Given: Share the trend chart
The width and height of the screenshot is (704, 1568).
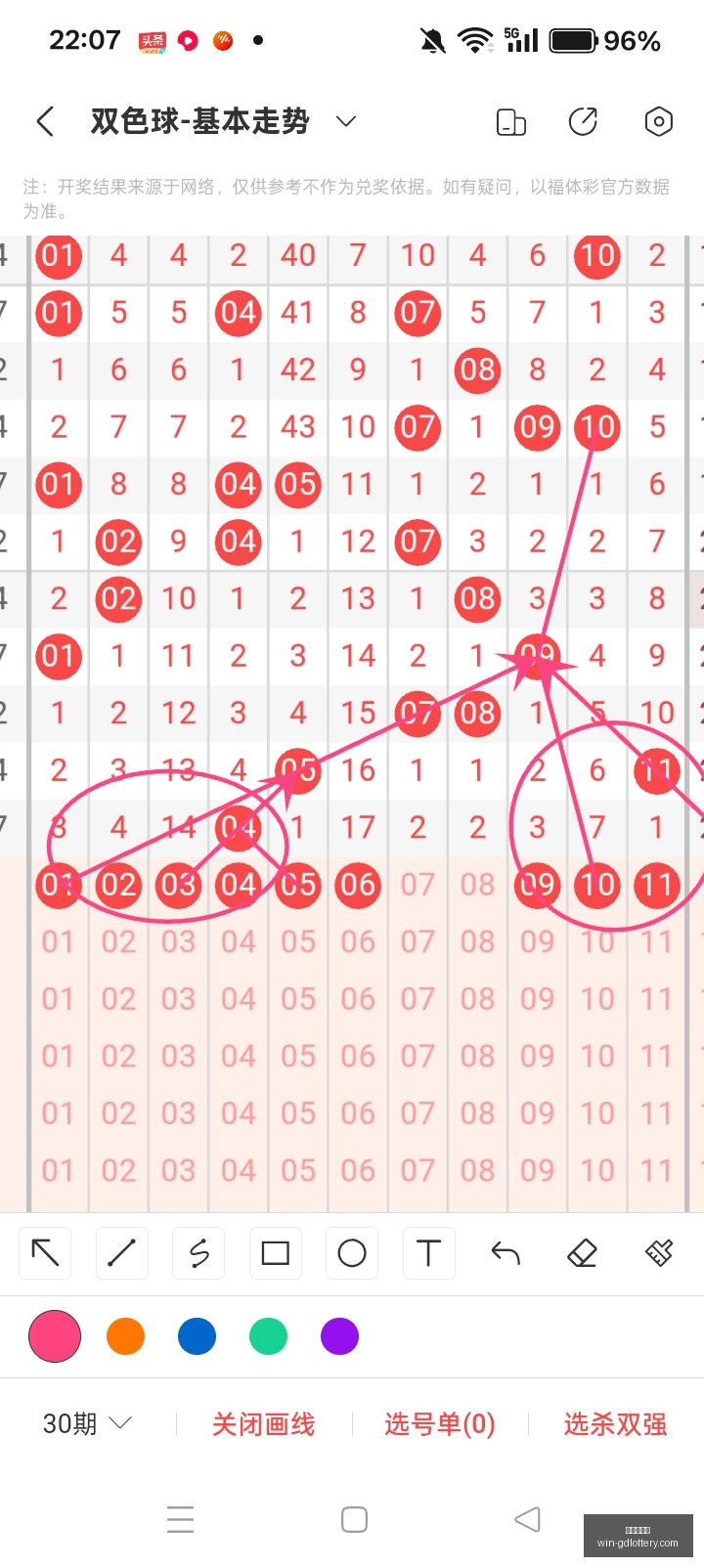Looking at the screenshot, I should [x=584, y=122].
